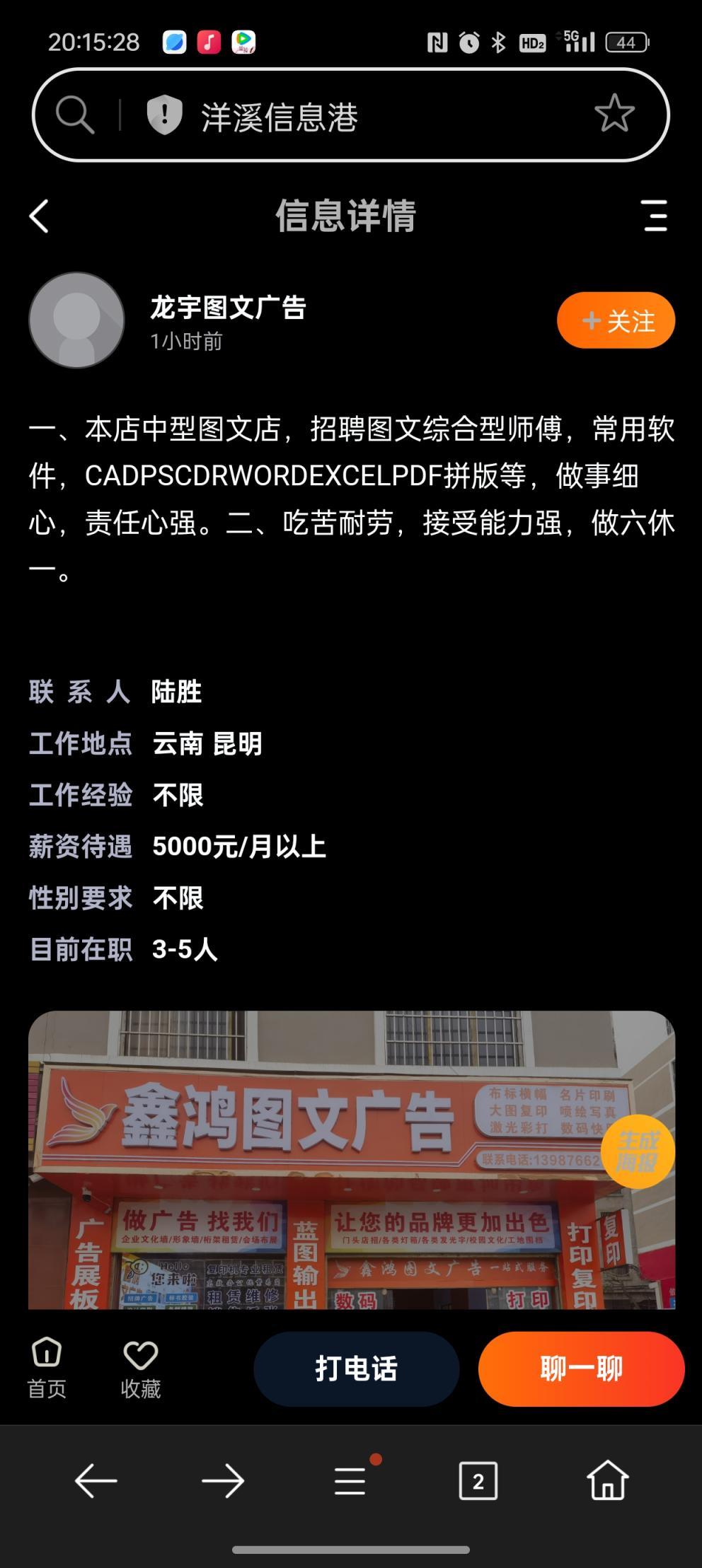The height and width of the screenshot is (1568, 702).
Task: Go to the browser home page
Action: [607, 1480]
